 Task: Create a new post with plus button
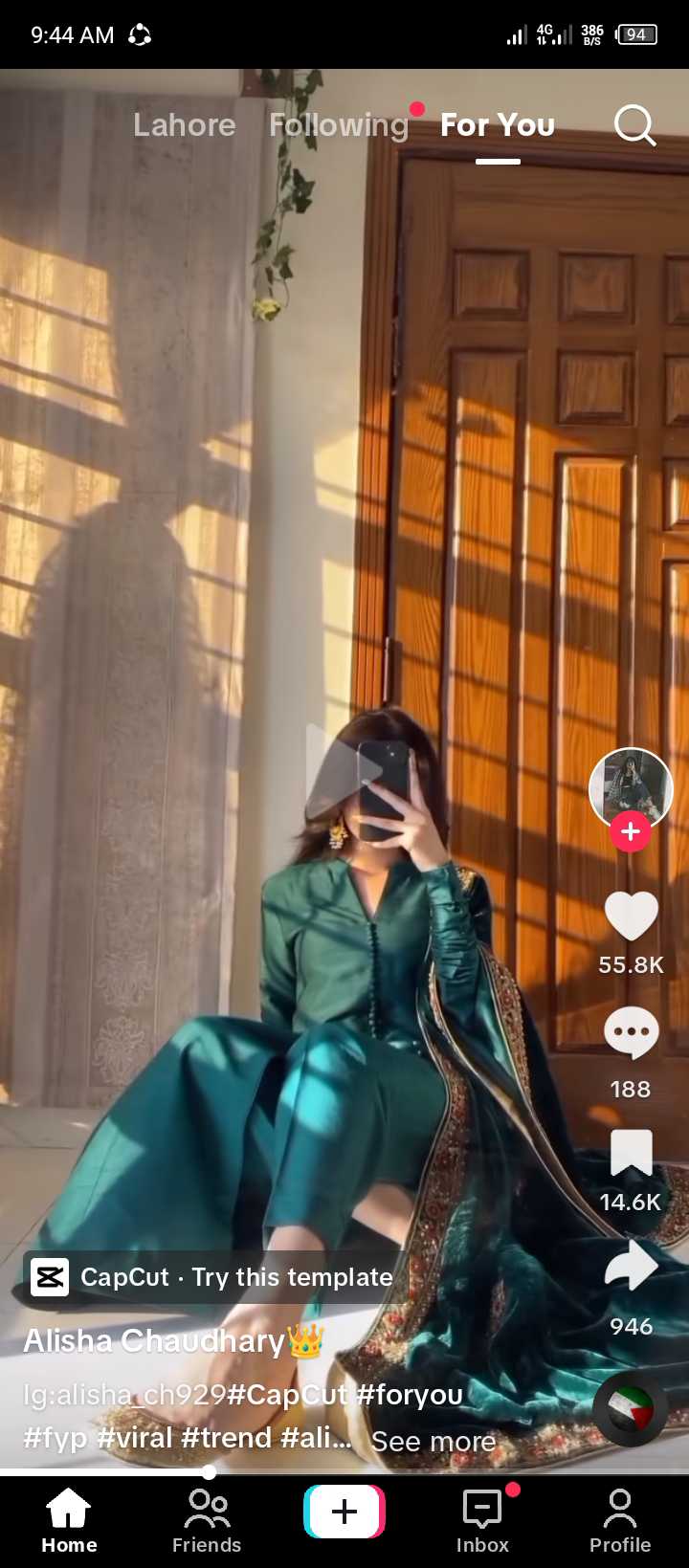click(x=344, y=1512)
